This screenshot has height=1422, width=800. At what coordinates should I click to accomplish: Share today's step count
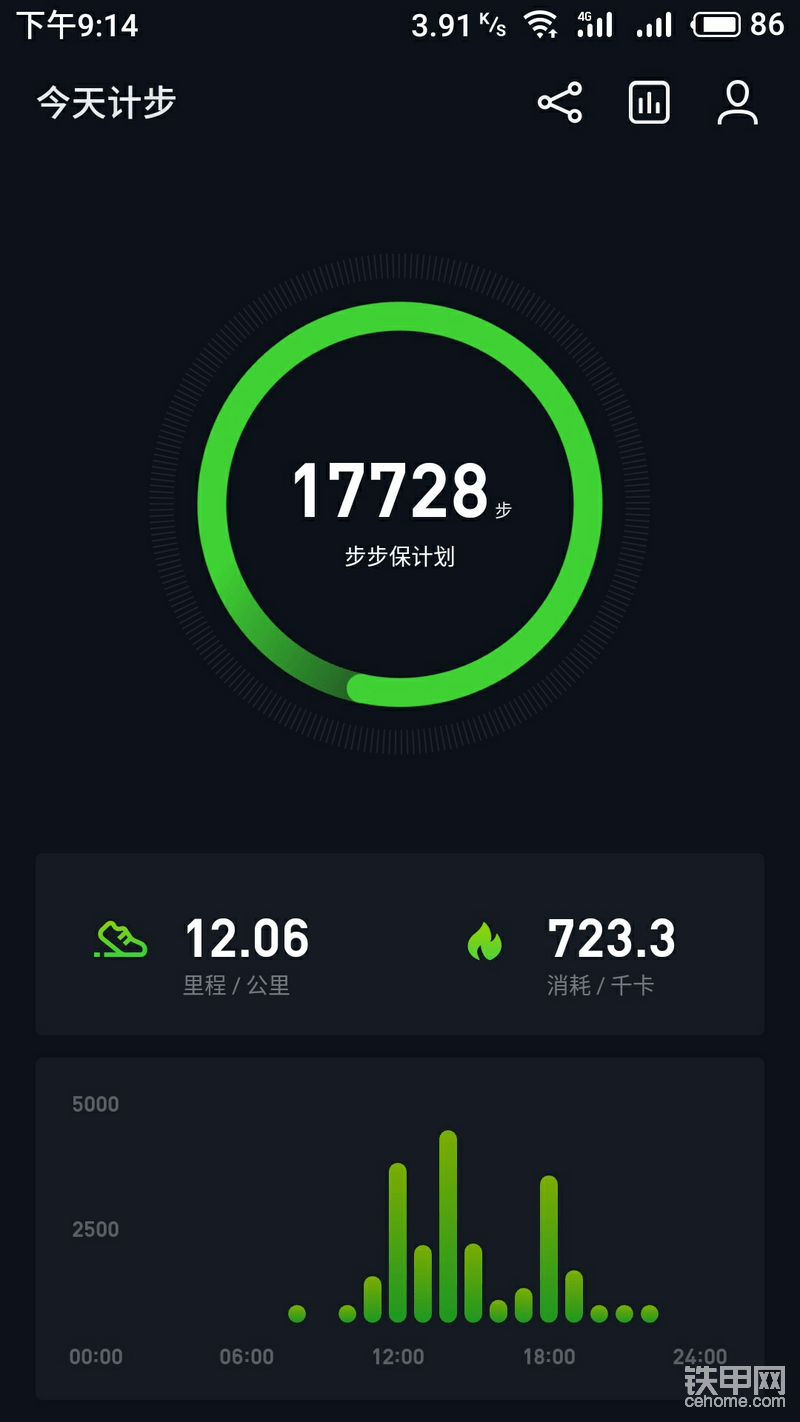(x=560, y=103)
